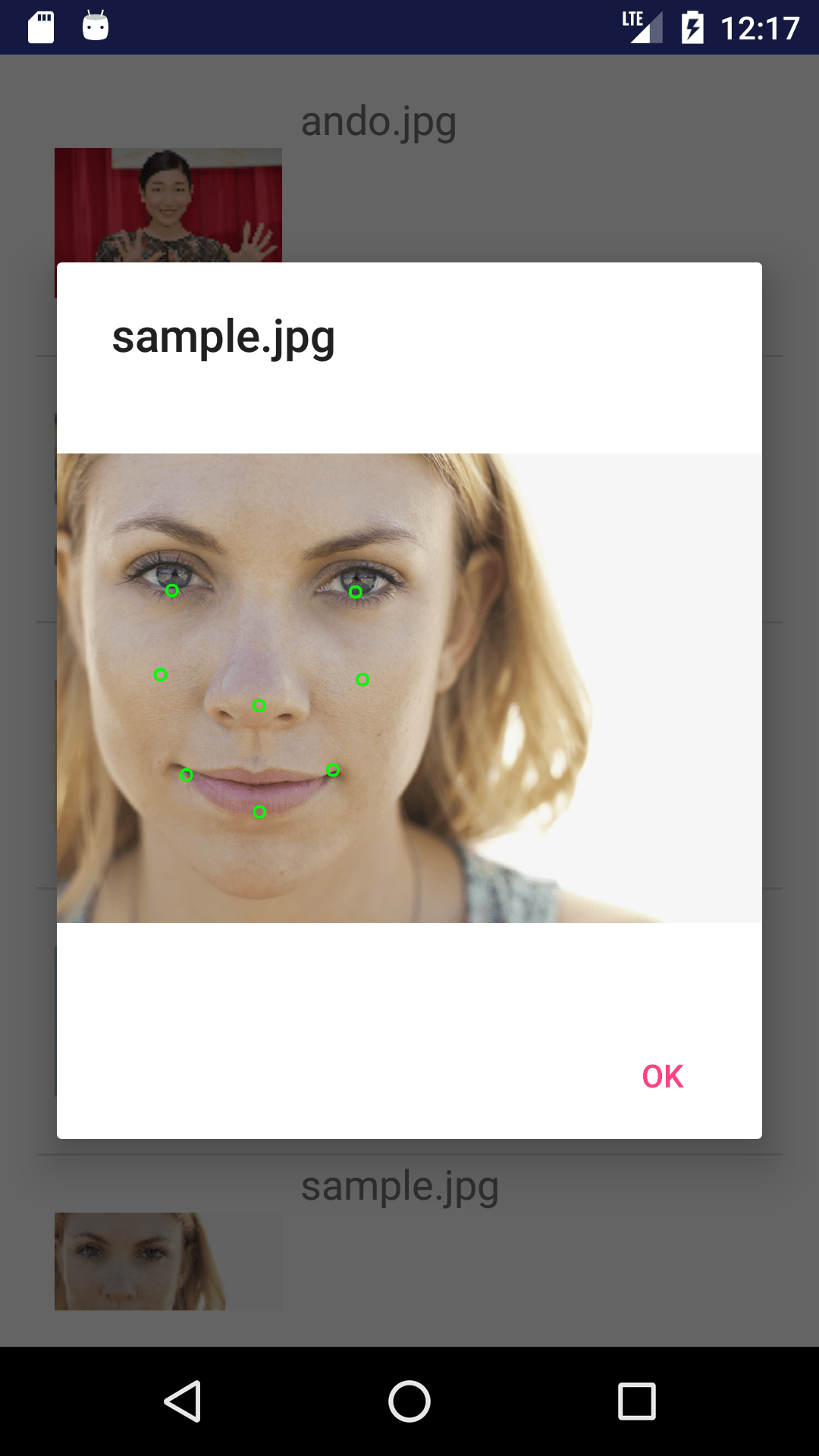Select the left eye landmark marker
Viewport: 819px width, 1456px height.
[x=172, y=591]
